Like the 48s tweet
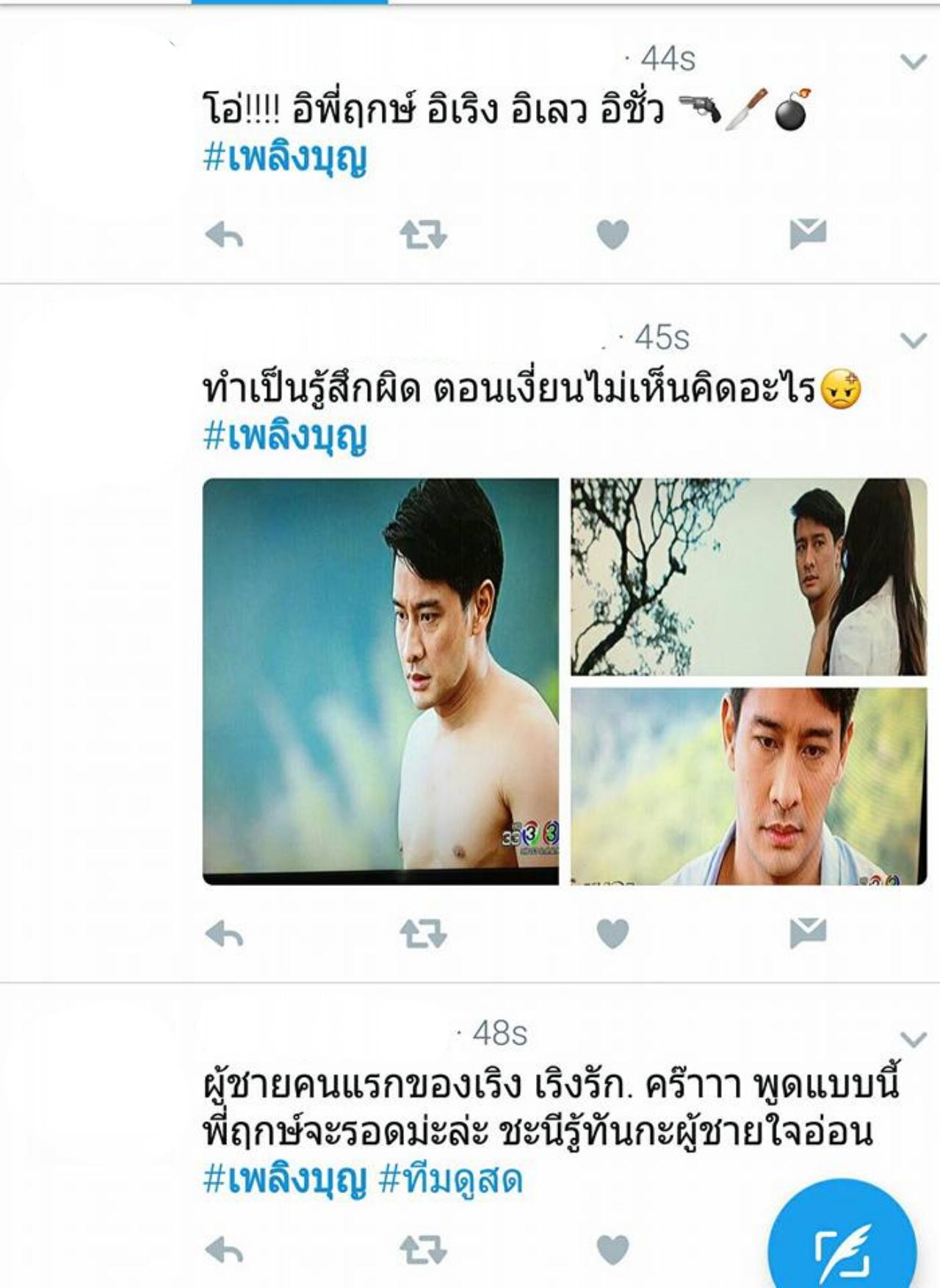Viewport: 940px width, 1288px height. click(612, 1250)
